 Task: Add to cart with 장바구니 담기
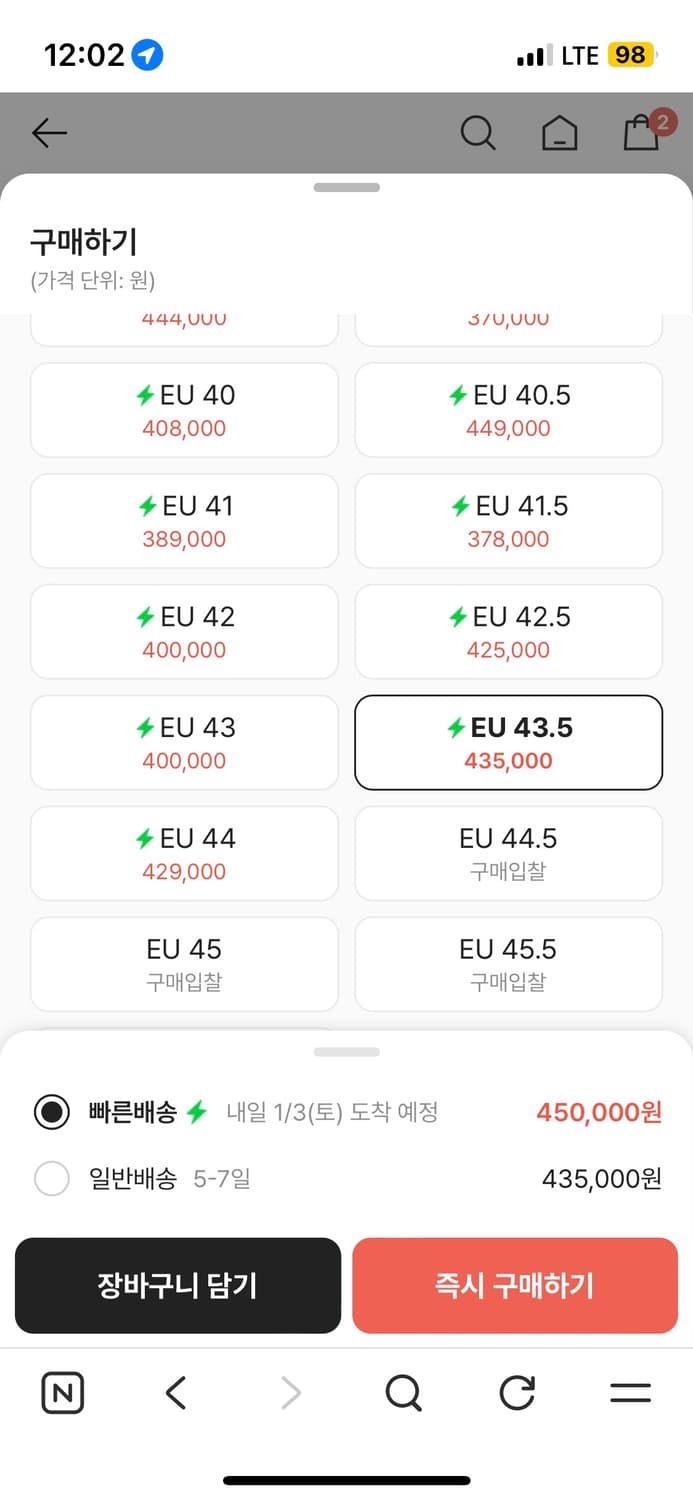point(178,1285)
